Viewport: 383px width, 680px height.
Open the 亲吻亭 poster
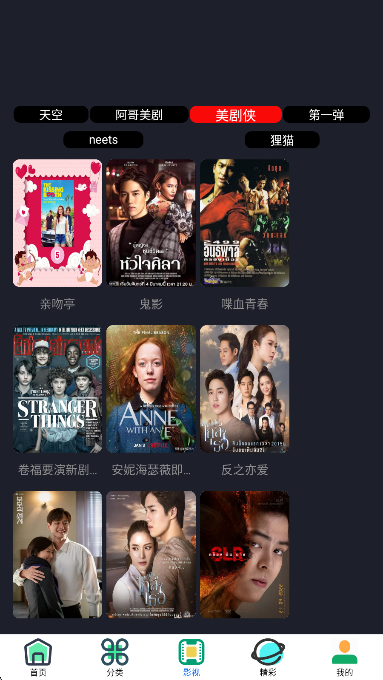point(57,223)
